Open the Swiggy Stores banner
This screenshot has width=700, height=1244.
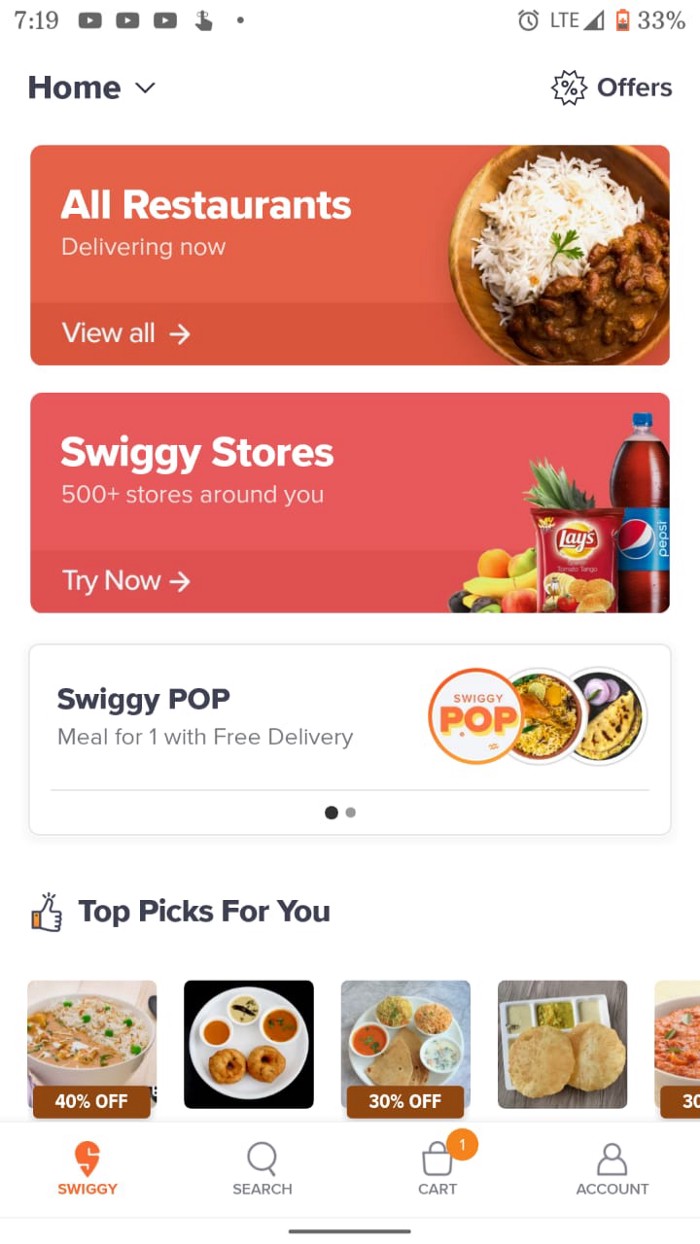point(349,502)
